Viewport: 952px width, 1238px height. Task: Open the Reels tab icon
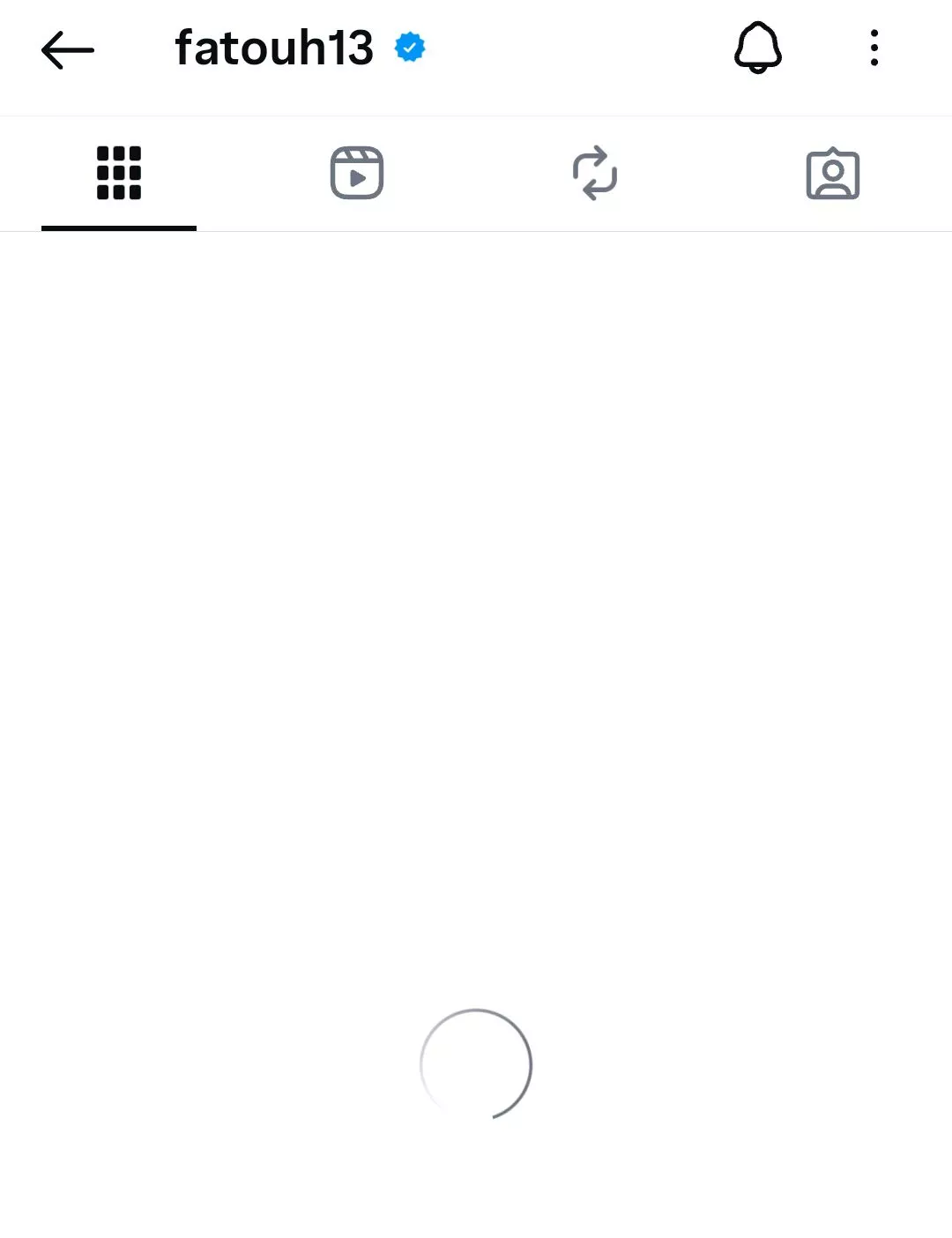(357, 173)
